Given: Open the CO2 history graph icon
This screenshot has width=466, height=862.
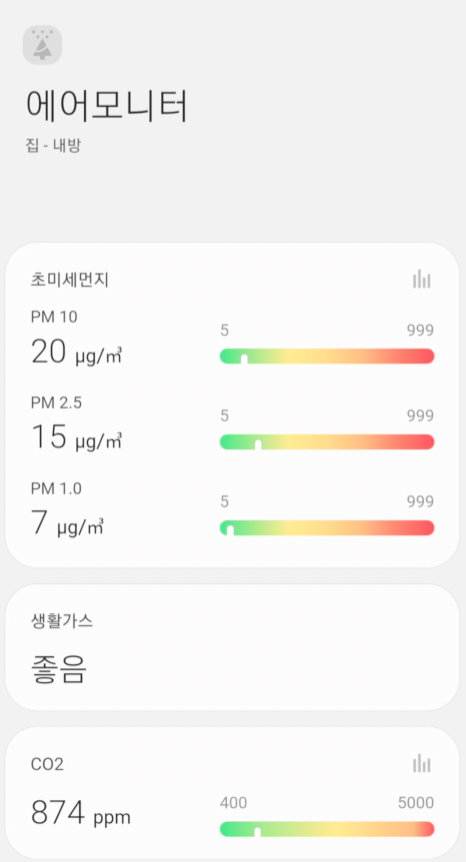Looking at the screenshot, I should pyautogui.click(x=421, y=763).
